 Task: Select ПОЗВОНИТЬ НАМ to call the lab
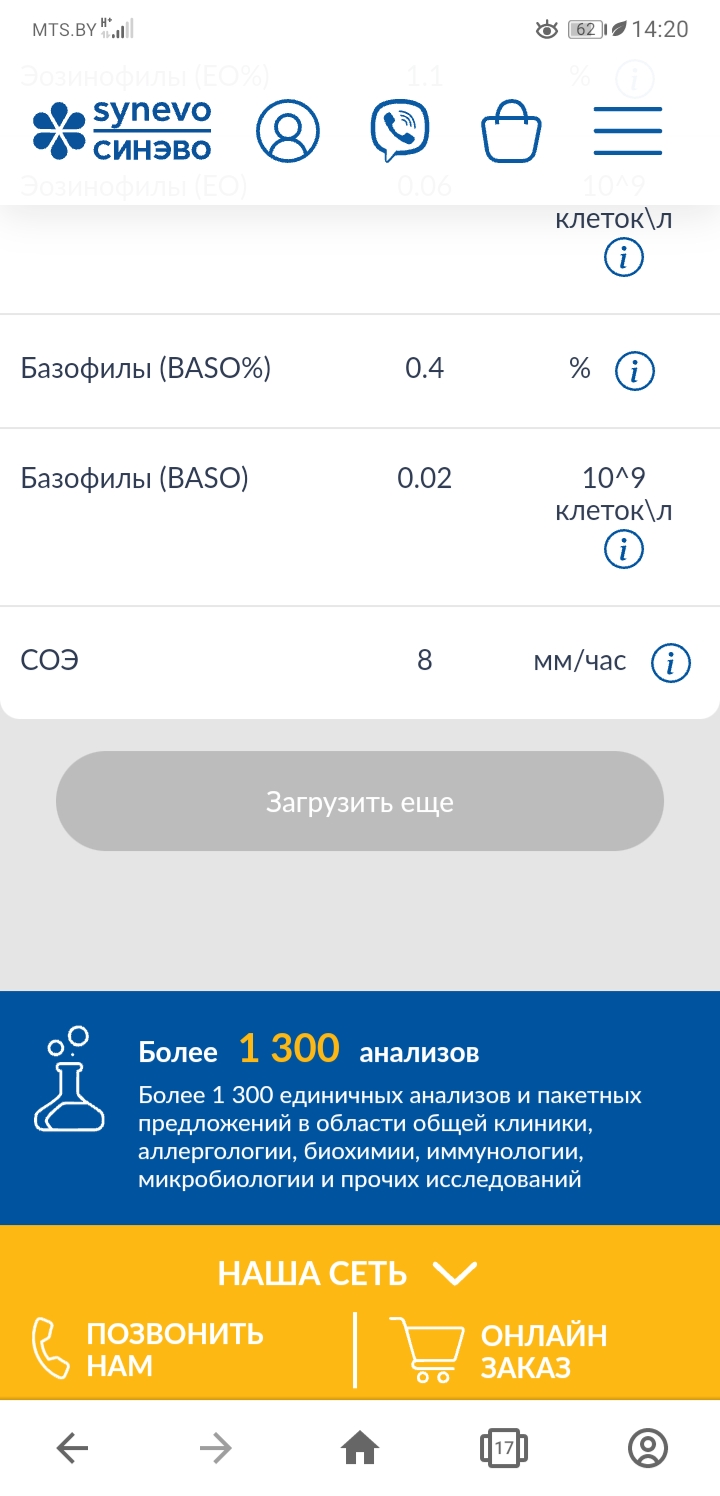(150, 1350)
